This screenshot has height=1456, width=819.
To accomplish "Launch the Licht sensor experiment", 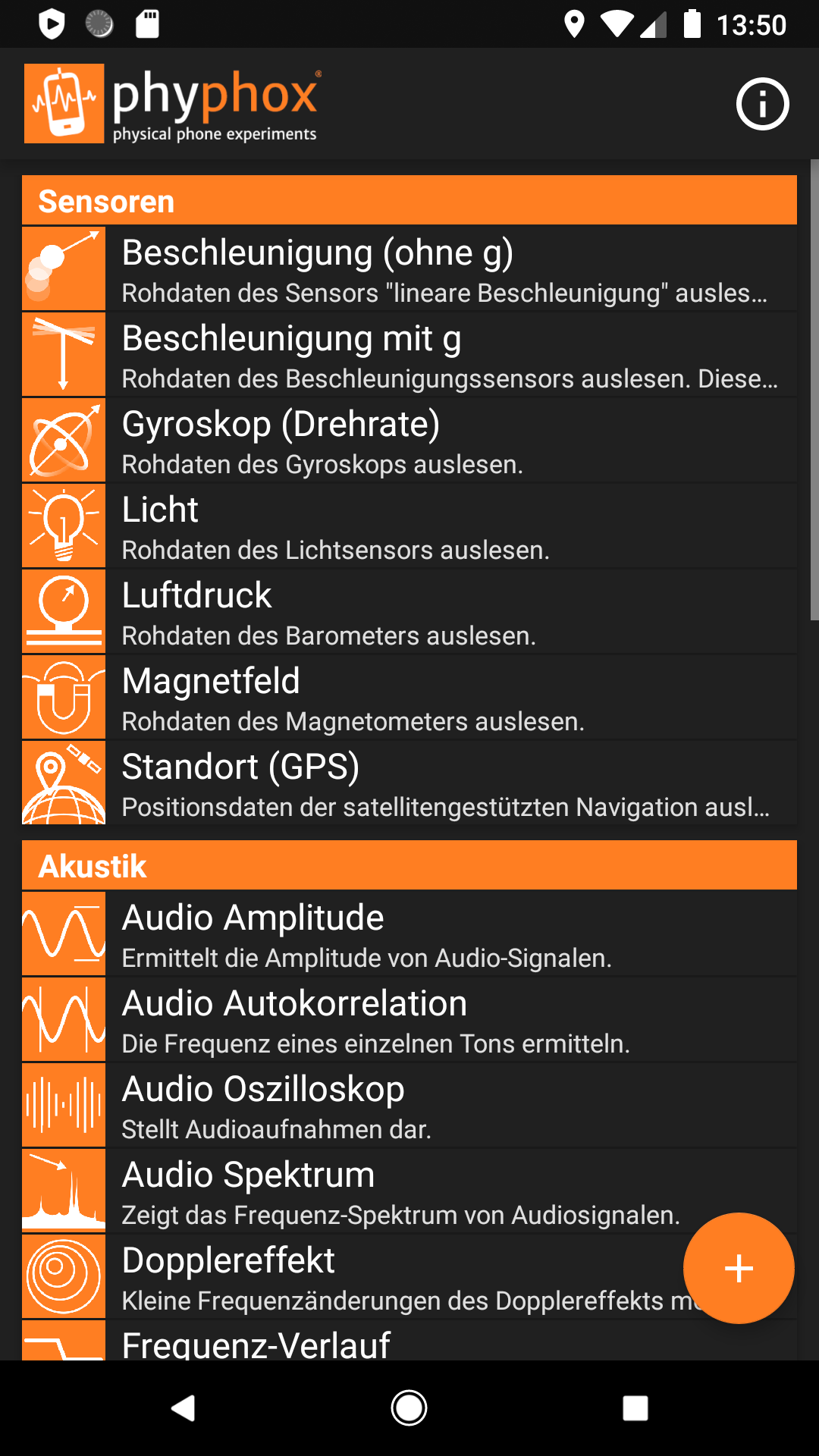I will coord(409,526).
